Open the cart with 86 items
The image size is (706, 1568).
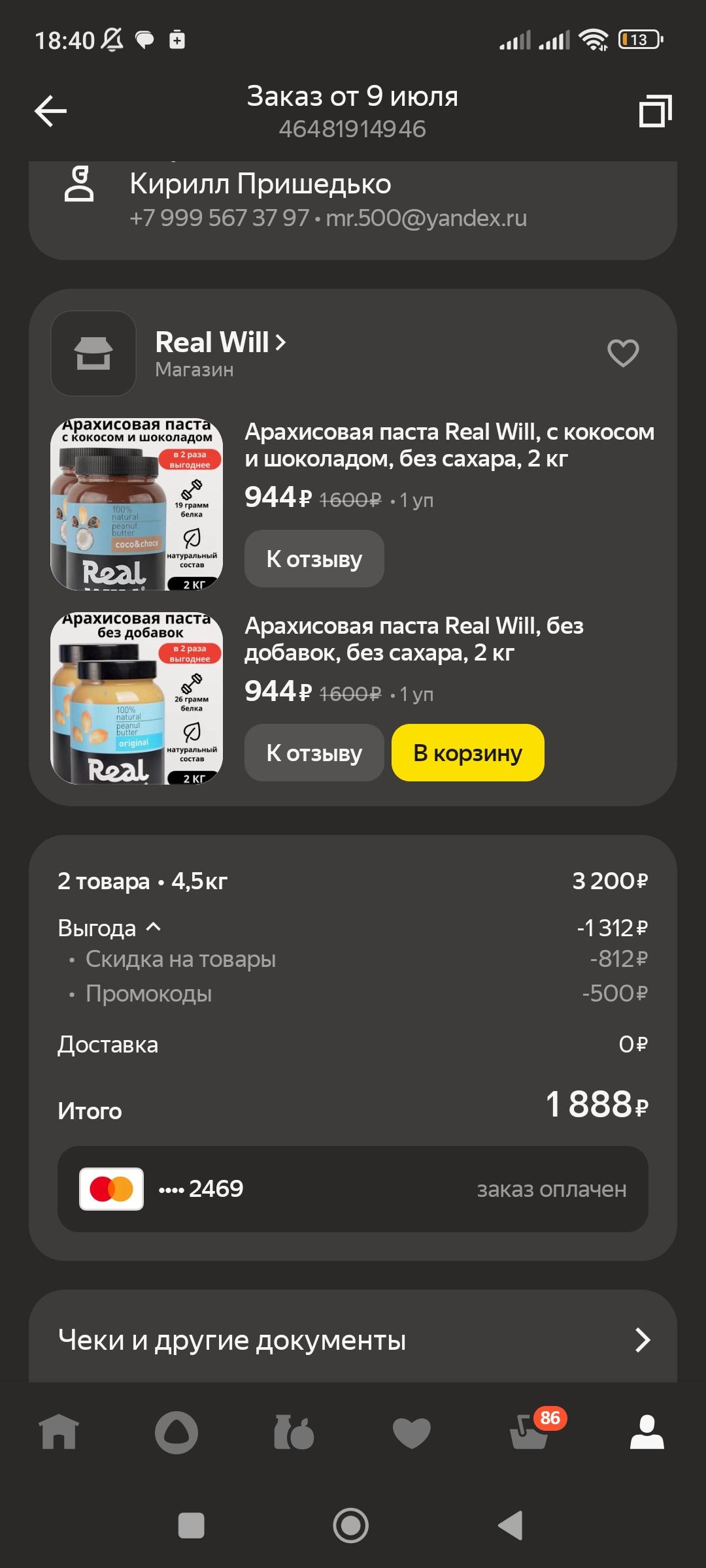(x=529, y=1432)
